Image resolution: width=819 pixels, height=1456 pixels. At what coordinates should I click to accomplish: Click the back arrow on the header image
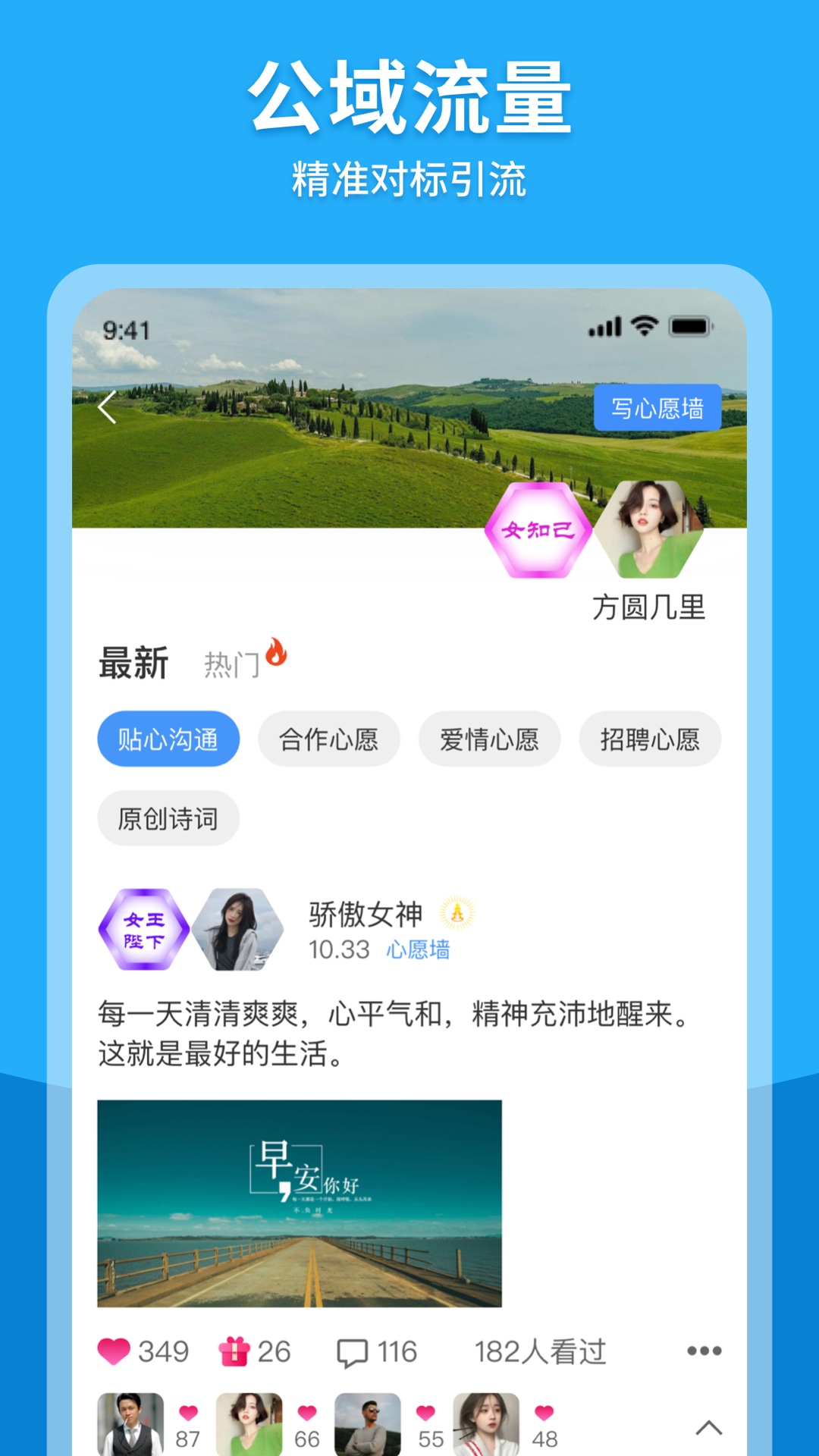point(107,407)
